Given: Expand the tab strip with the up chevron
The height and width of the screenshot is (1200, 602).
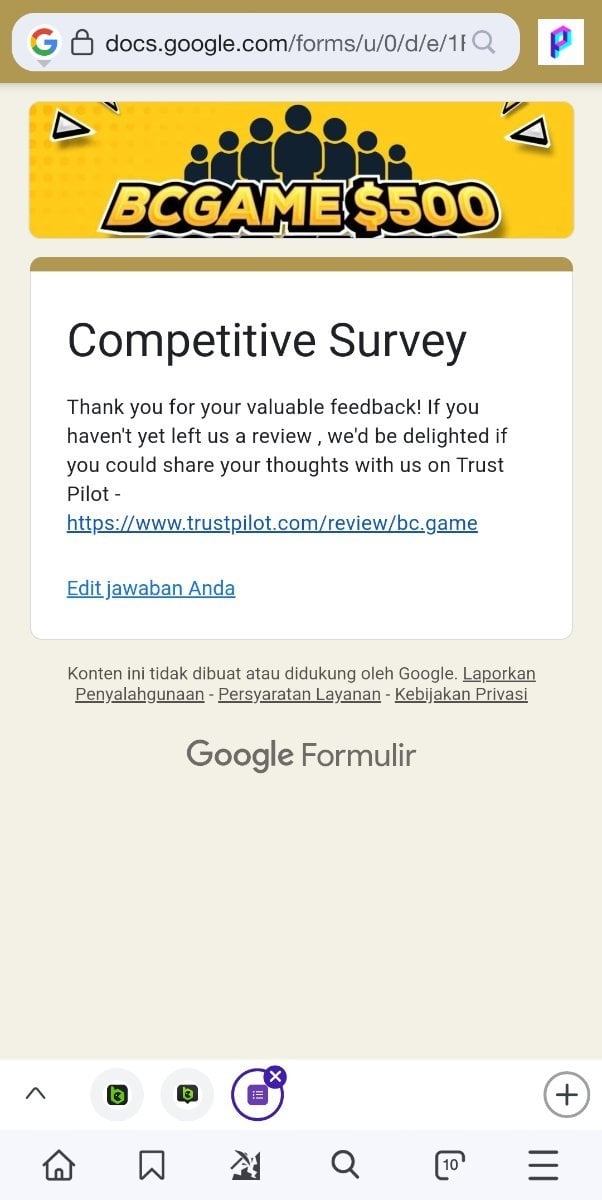Looking at the screenshot, I should click(x=35, y=1094).
